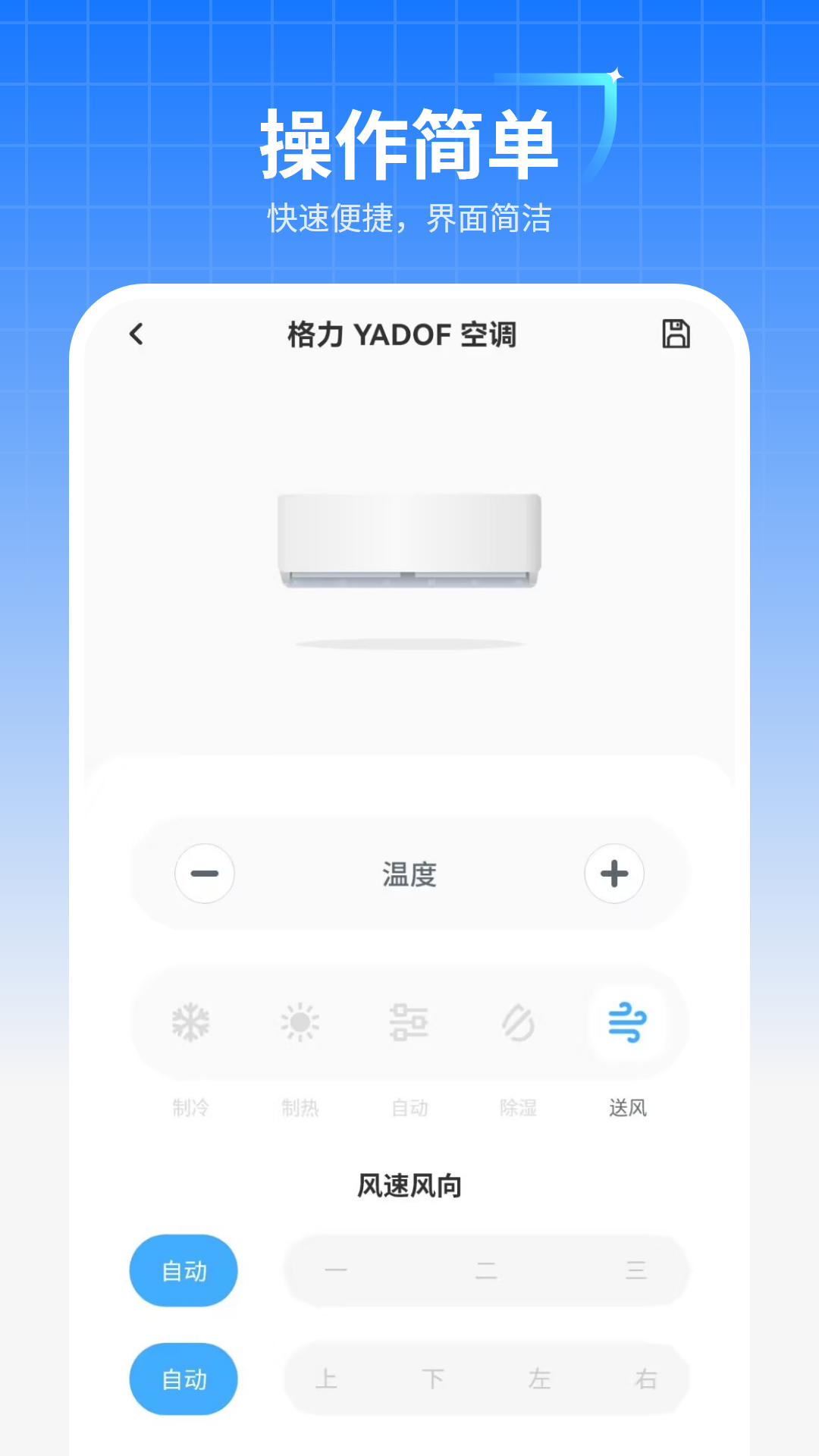Toggle the wind direction 自动 button

183,1379
